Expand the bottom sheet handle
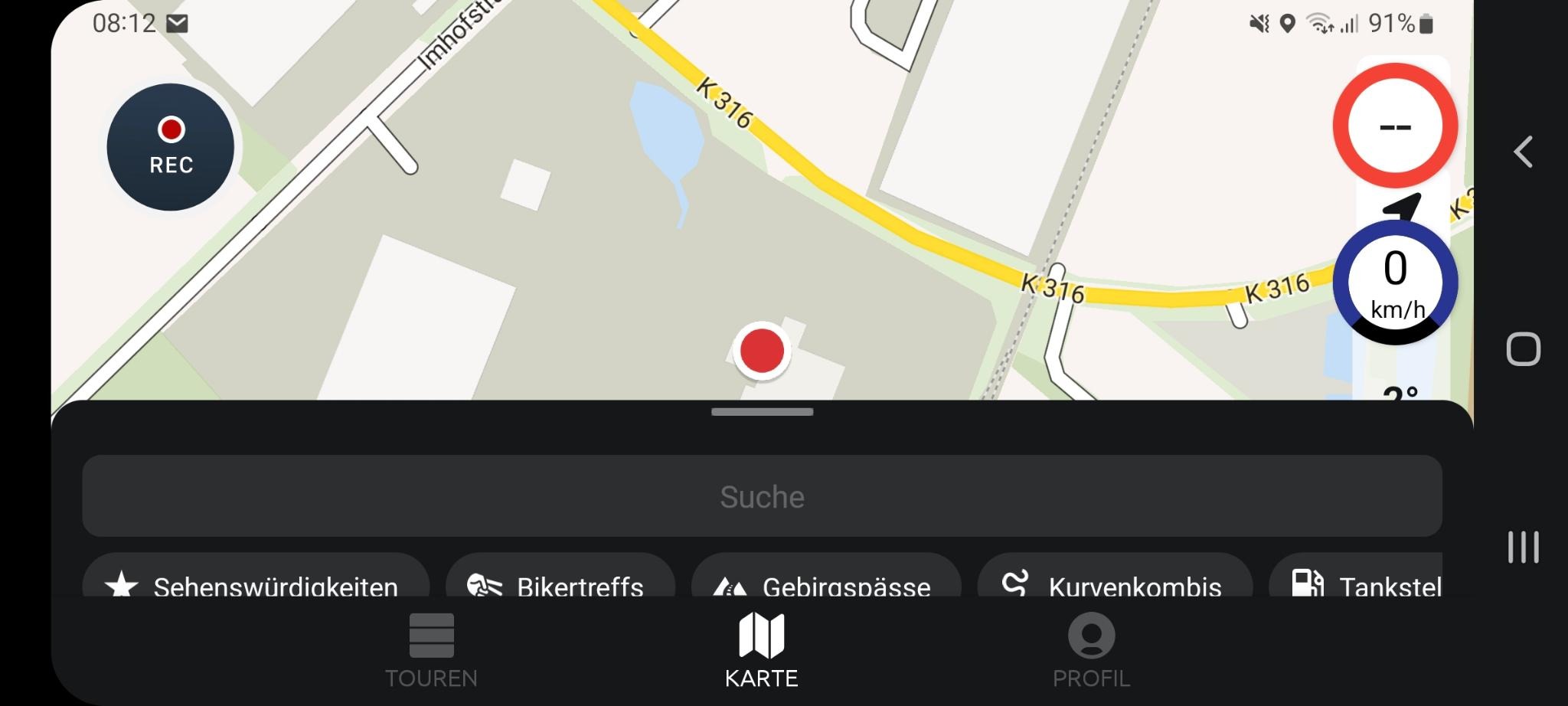This screenshot has height=706, width=1568. [x=762, y=412]
